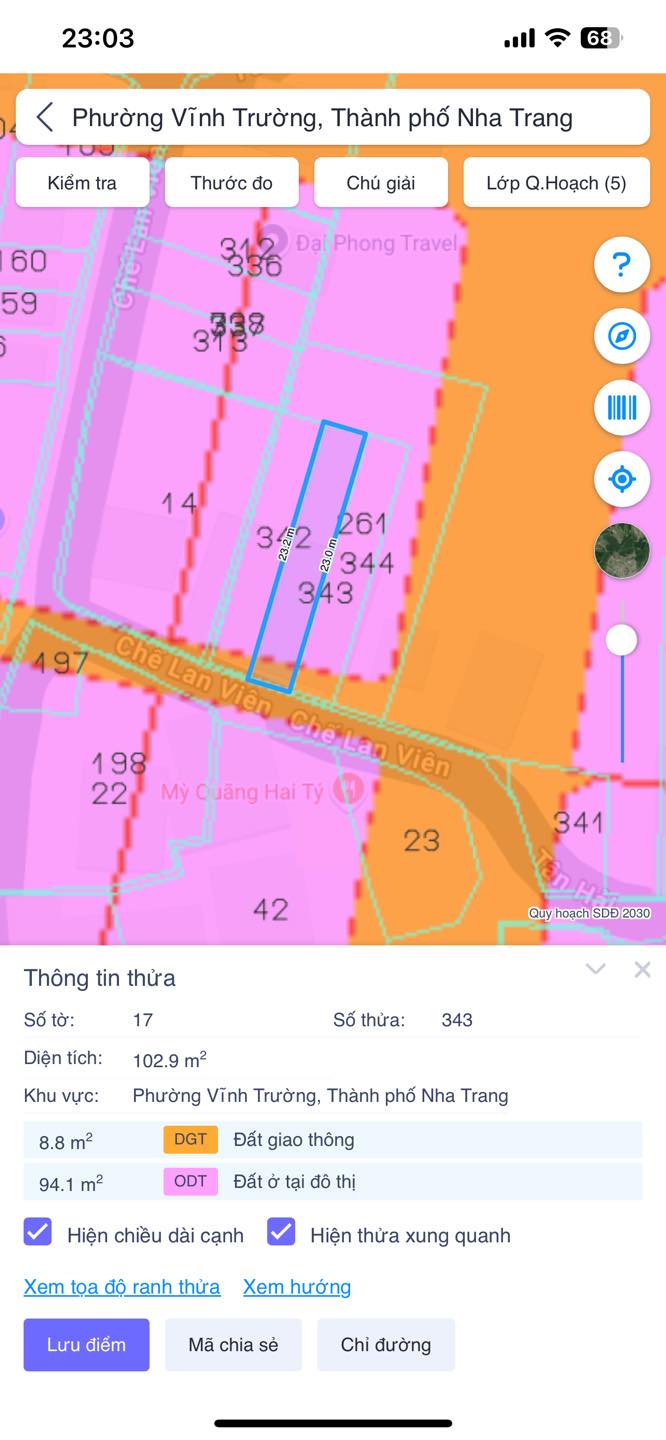The width and height of the screenshot is (666, 1440).
Task: Open the question mark help button
Action: coord(622,265)
